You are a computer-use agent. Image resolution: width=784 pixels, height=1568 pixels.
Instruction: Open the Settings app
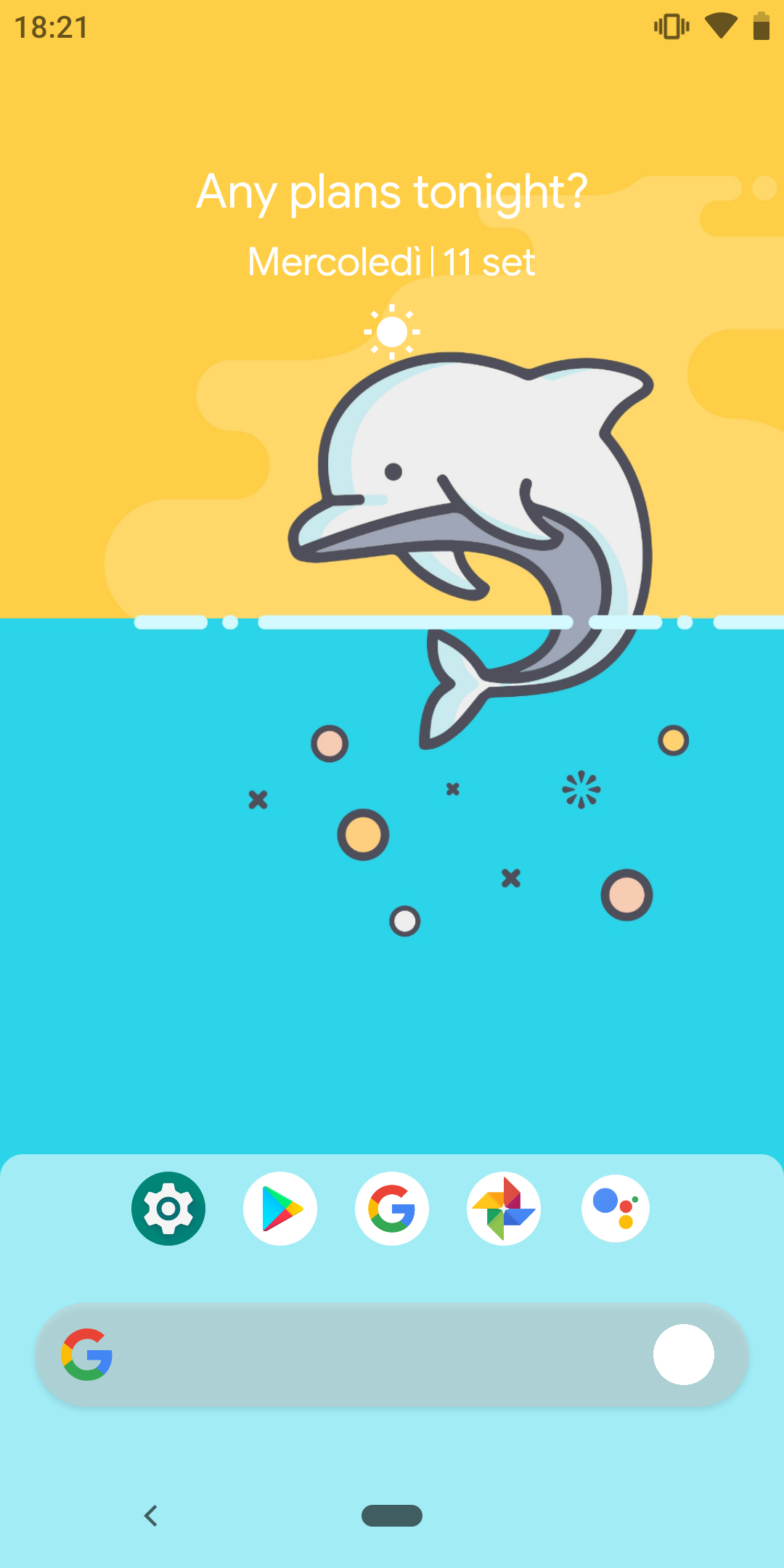[x=168, y=1209]
